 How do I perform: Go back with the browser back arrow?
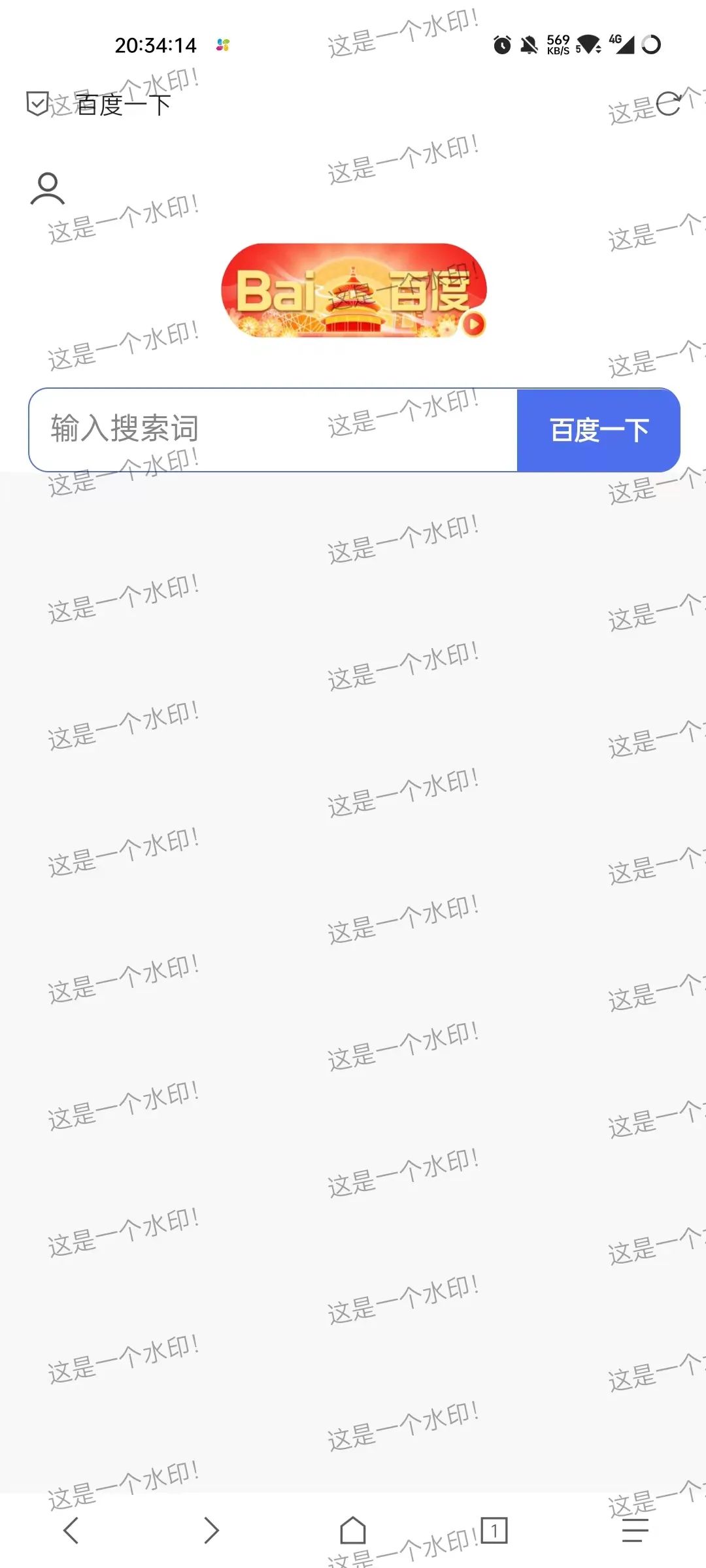(71, 1530)
